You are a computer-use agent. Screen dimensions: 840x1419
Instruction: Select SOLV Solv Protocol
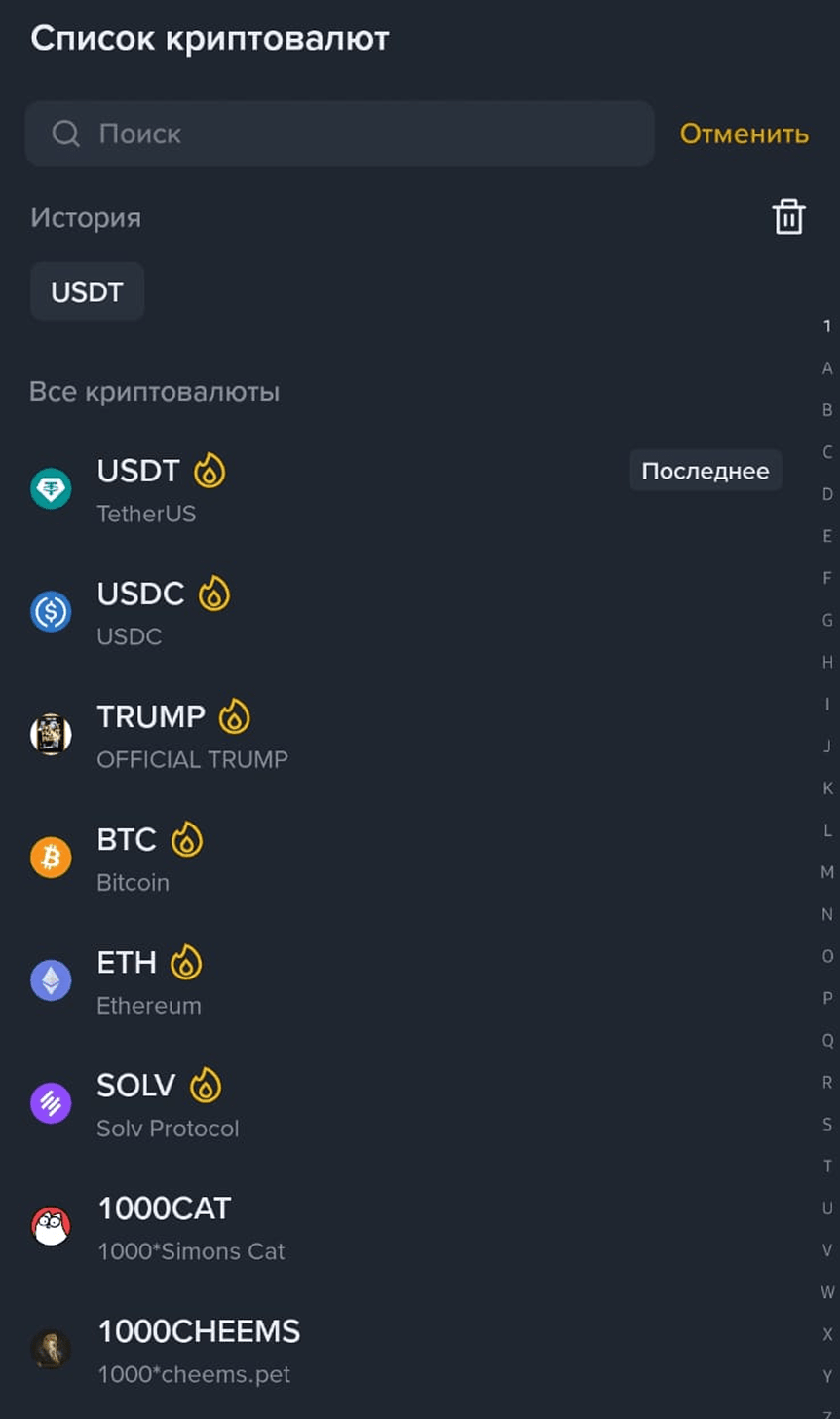pos(405,1102)
